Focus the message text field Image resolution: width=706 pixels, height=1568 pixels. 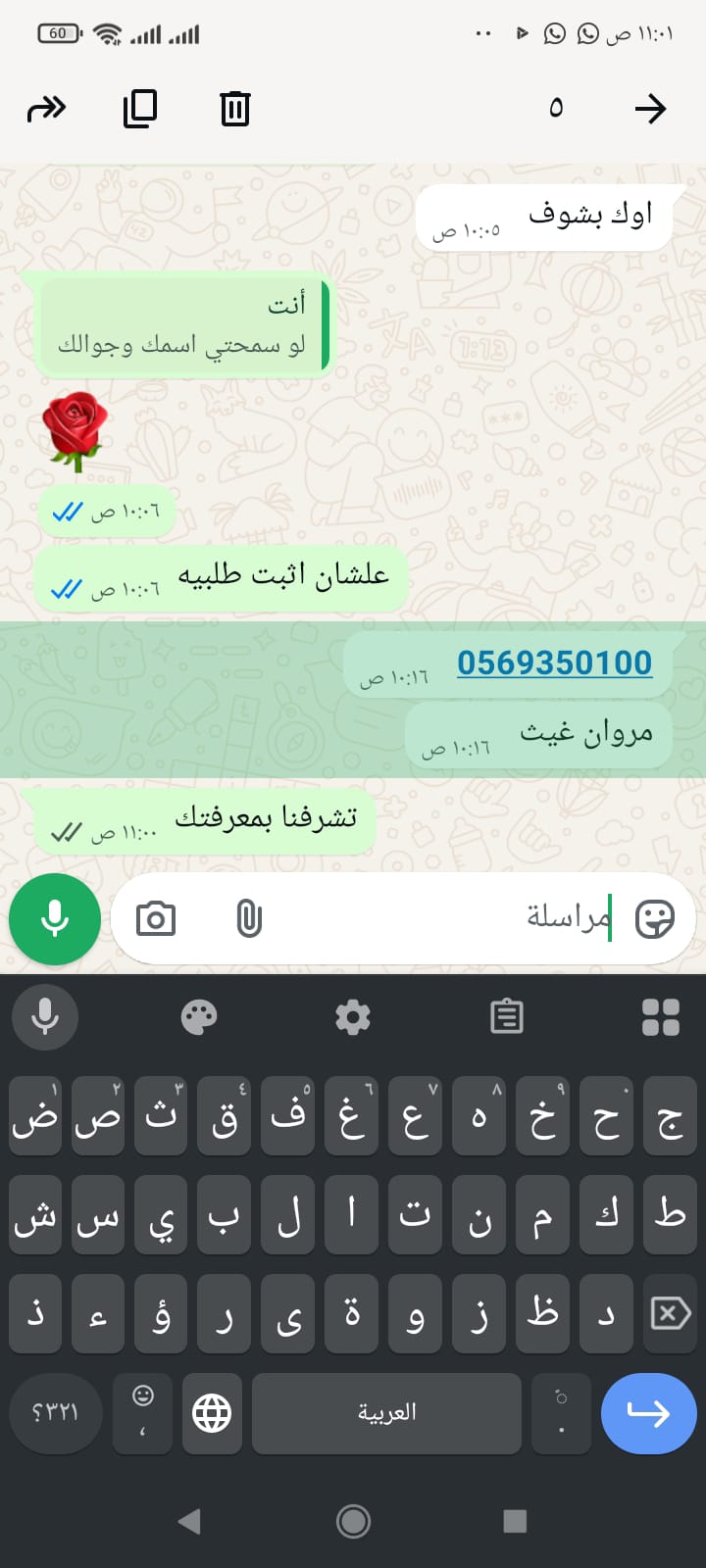pos(441,919)
